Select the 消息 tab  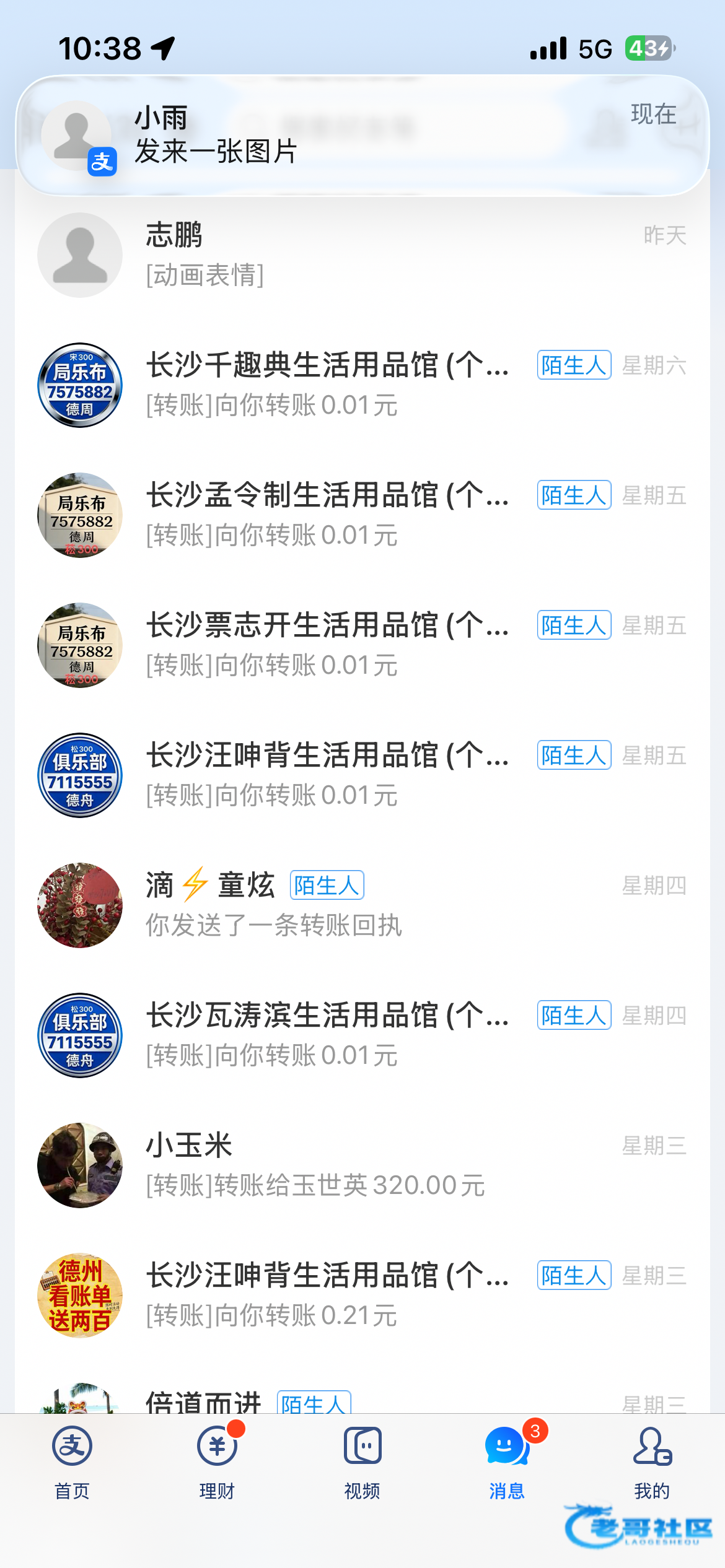coord(507,1461)
